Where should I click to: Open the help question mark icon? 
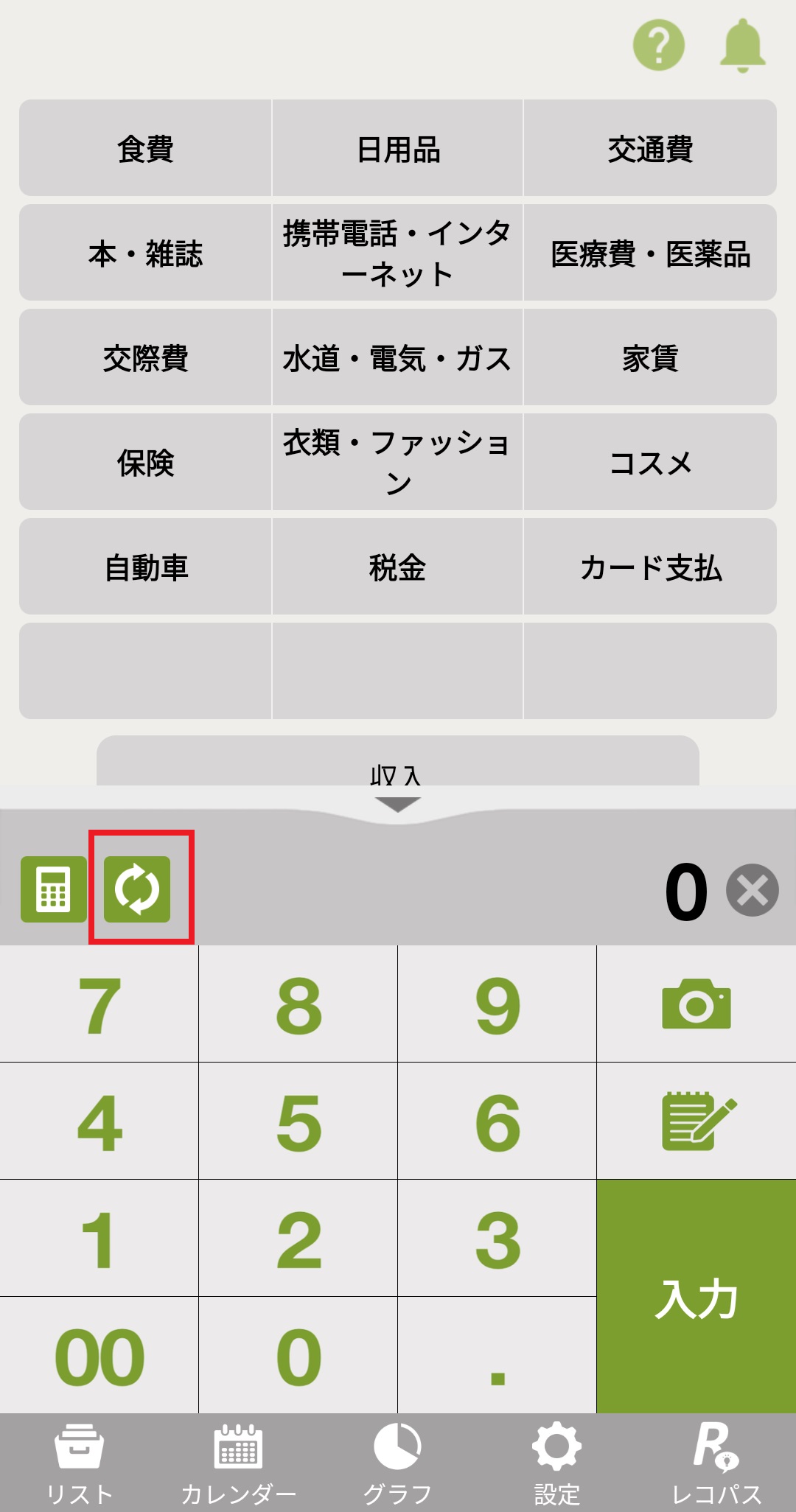click(x=658, y=46)
